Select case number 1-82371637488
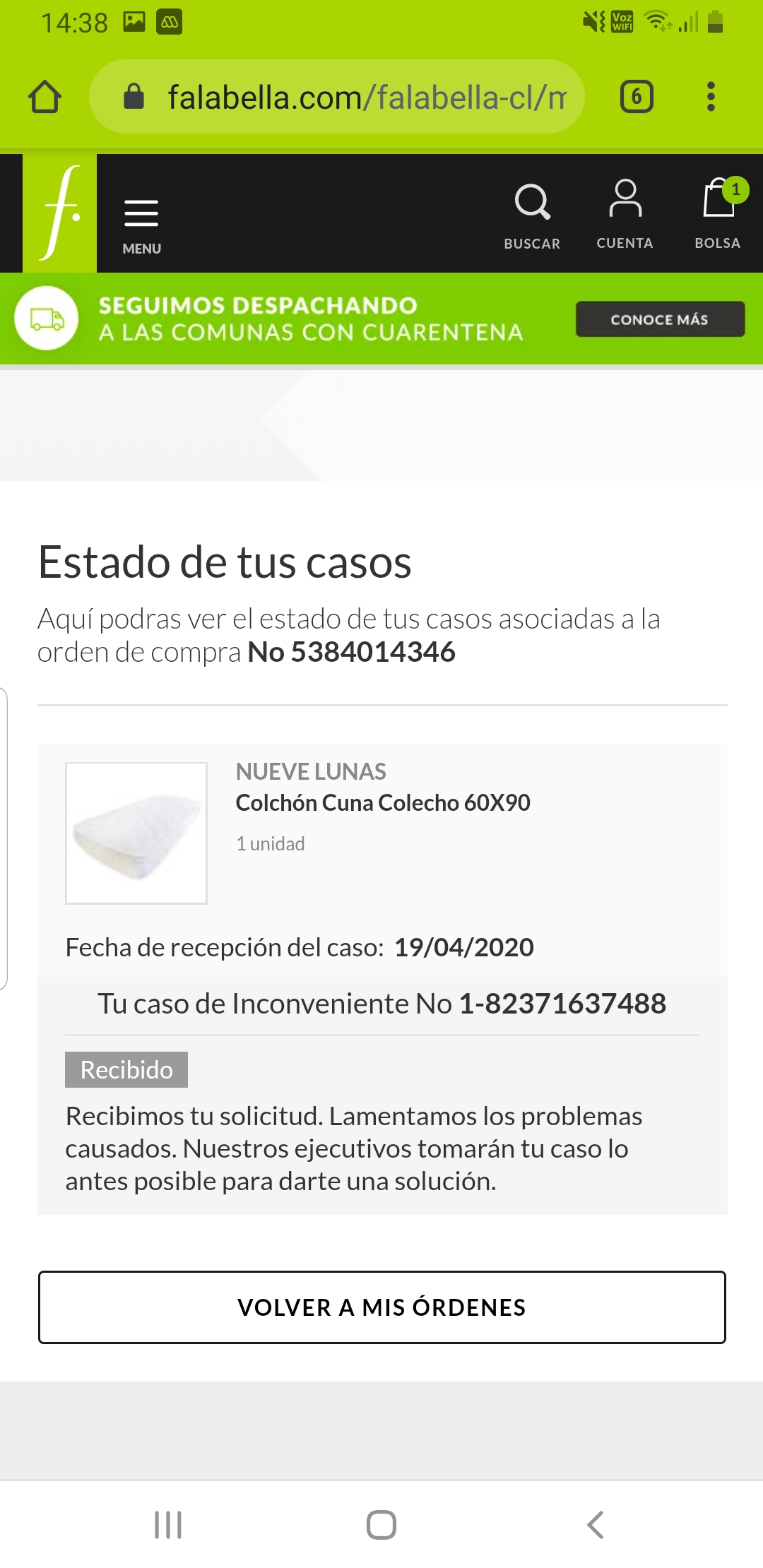Viewport: 763px width, 1568px height. point(563,1003)
